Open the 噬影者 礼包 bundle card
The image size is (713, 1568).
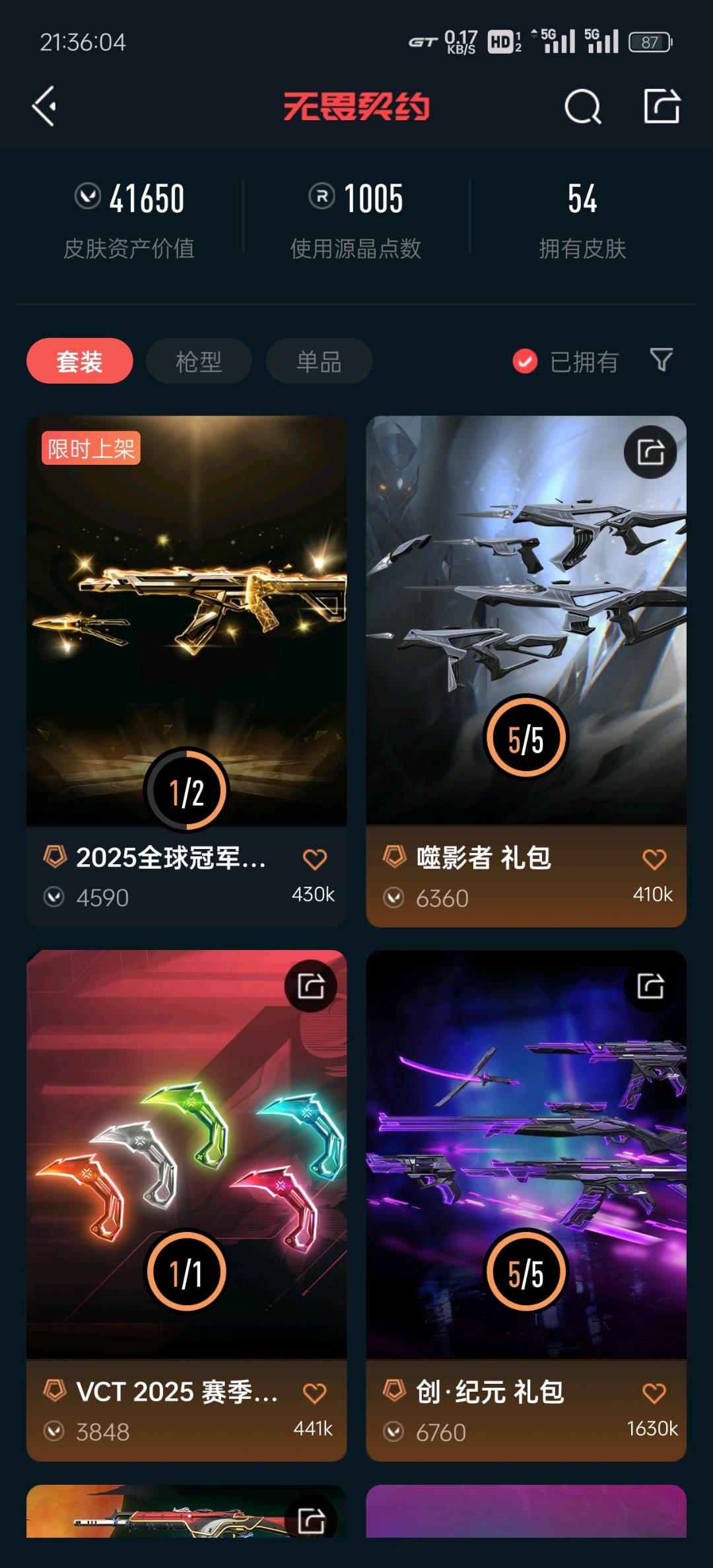[526, 671]
